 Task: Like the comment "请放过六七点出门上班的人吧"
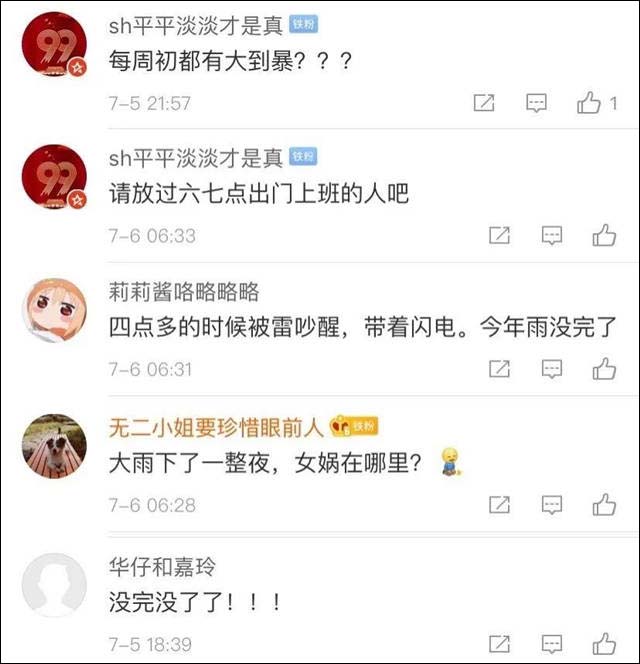click(x=603, y=236)
